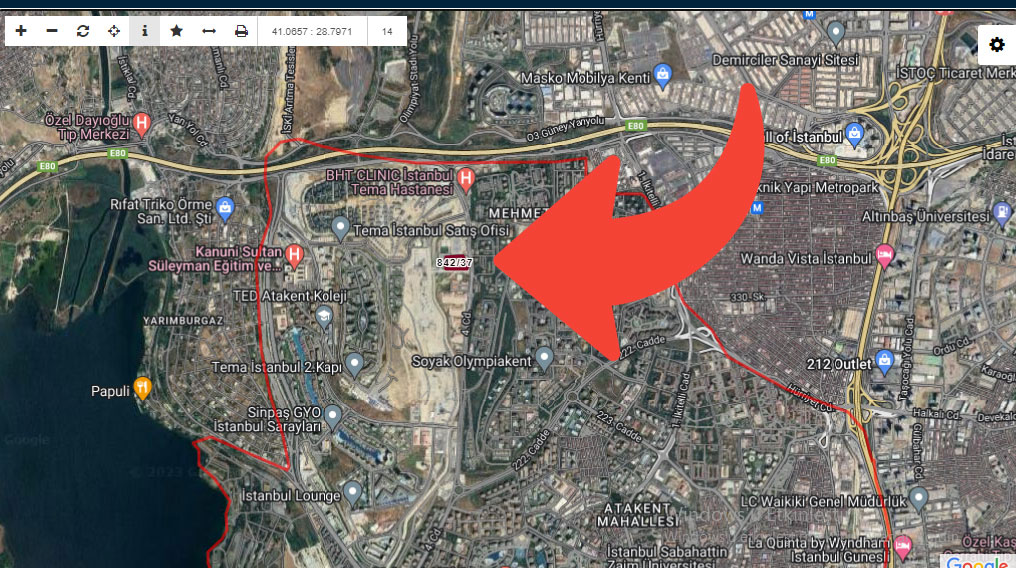The image size is (1016, 568).
Task: Open favorites with the star icon
Action: coord(176,31)
